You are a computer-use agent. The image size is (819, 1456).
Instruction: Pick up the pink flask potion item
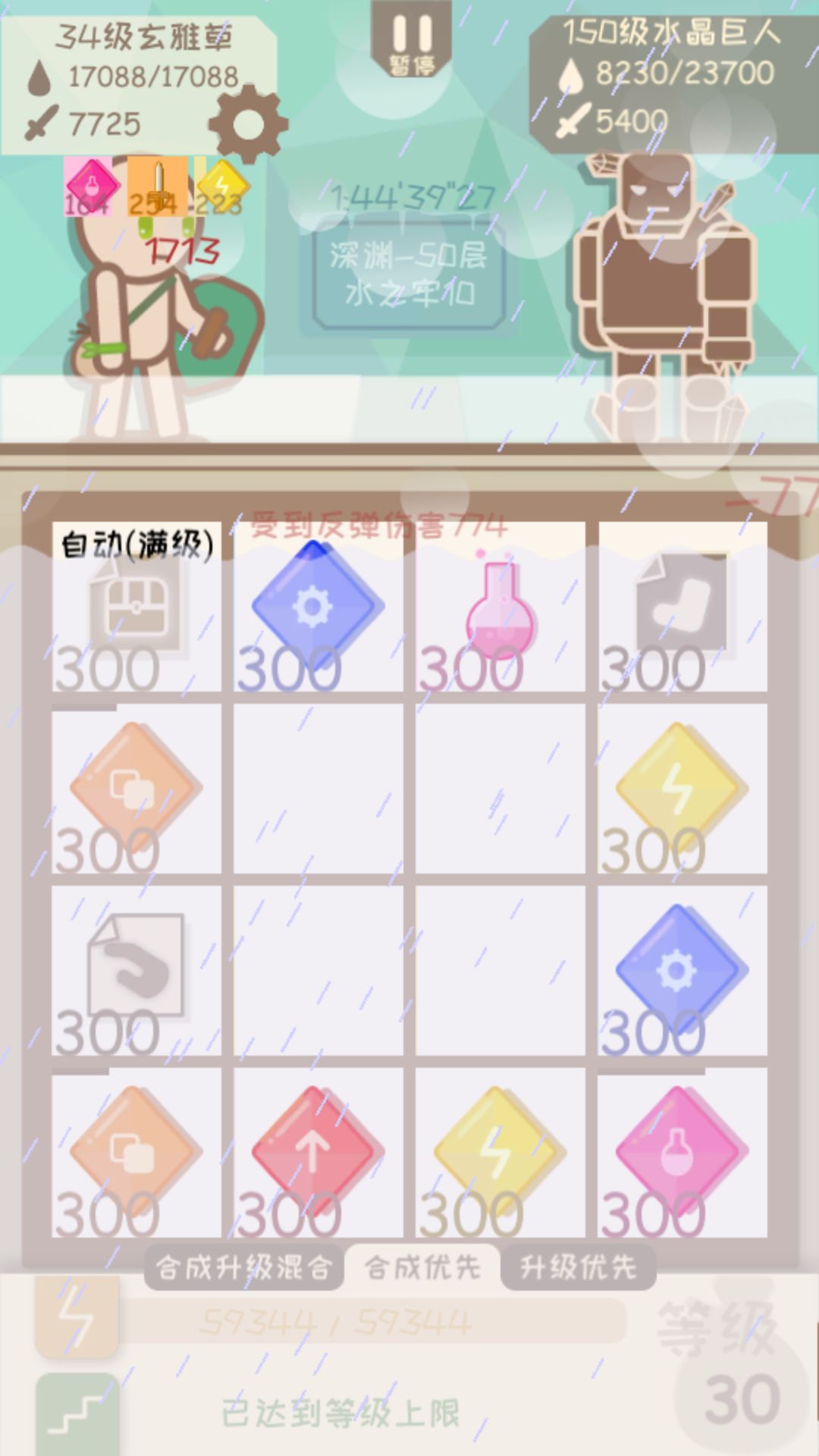click(500, 607)
